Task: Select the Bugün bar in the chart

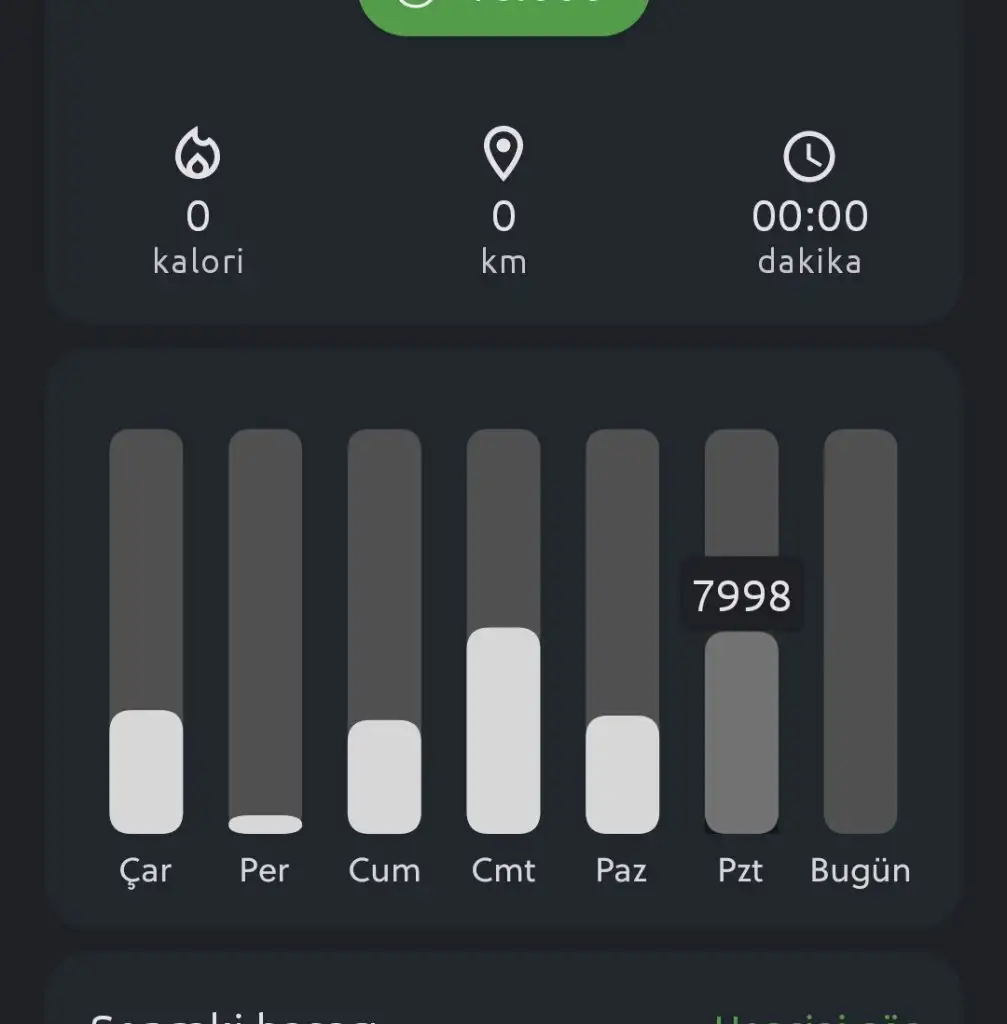Action: point(860,630)
